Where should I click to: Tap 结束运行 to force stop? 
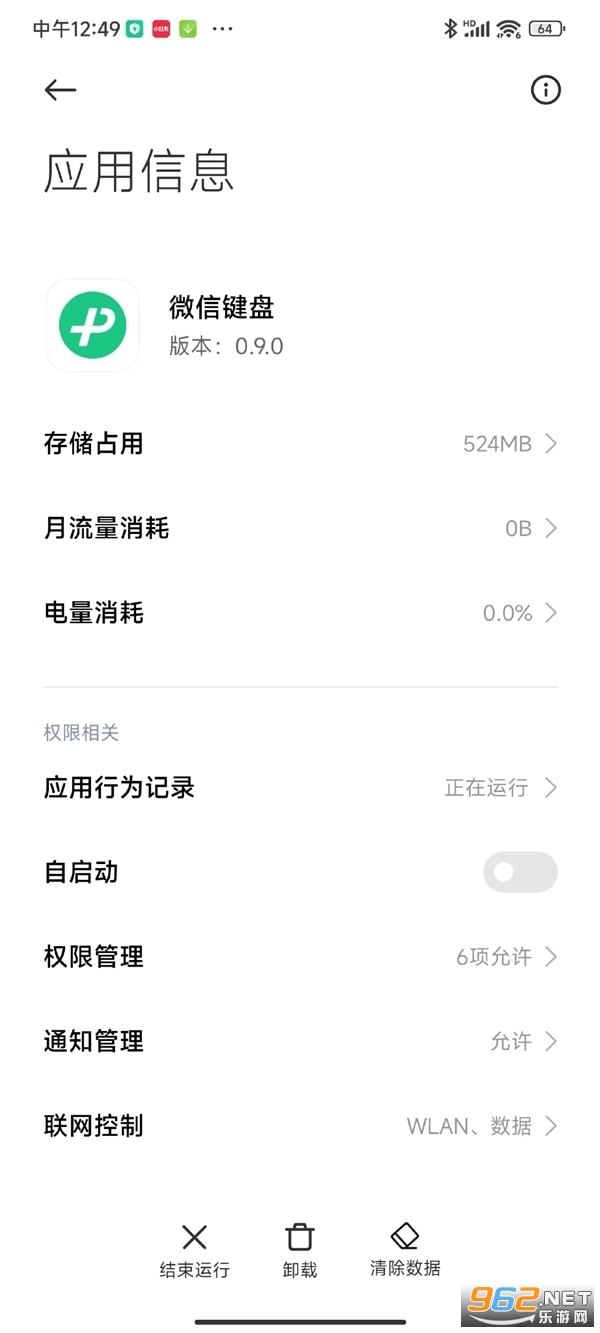point(195,1250)
